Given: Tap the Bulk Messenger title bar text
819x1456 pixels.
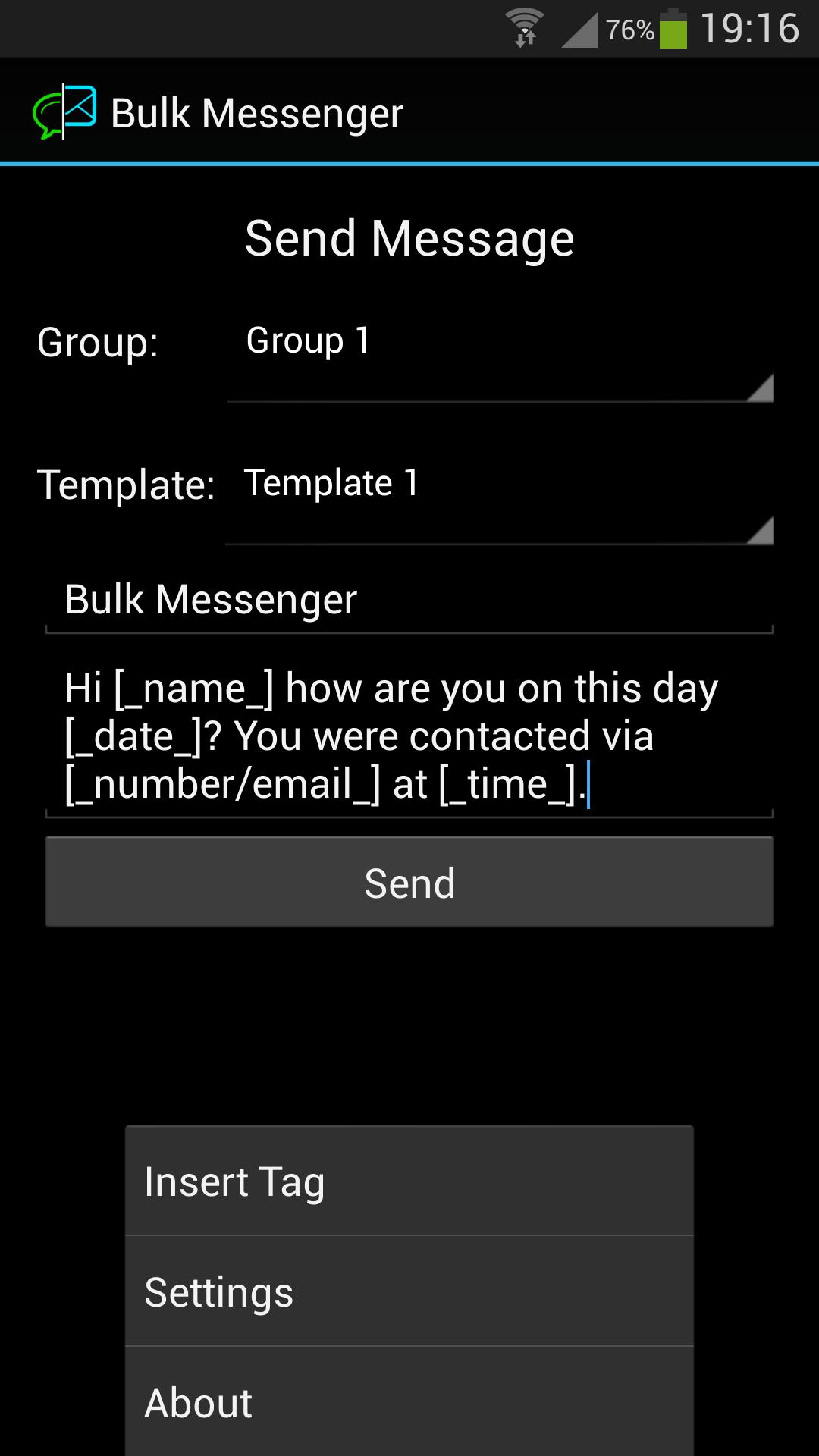Looking at the screenshot, I should click(256, 112).
